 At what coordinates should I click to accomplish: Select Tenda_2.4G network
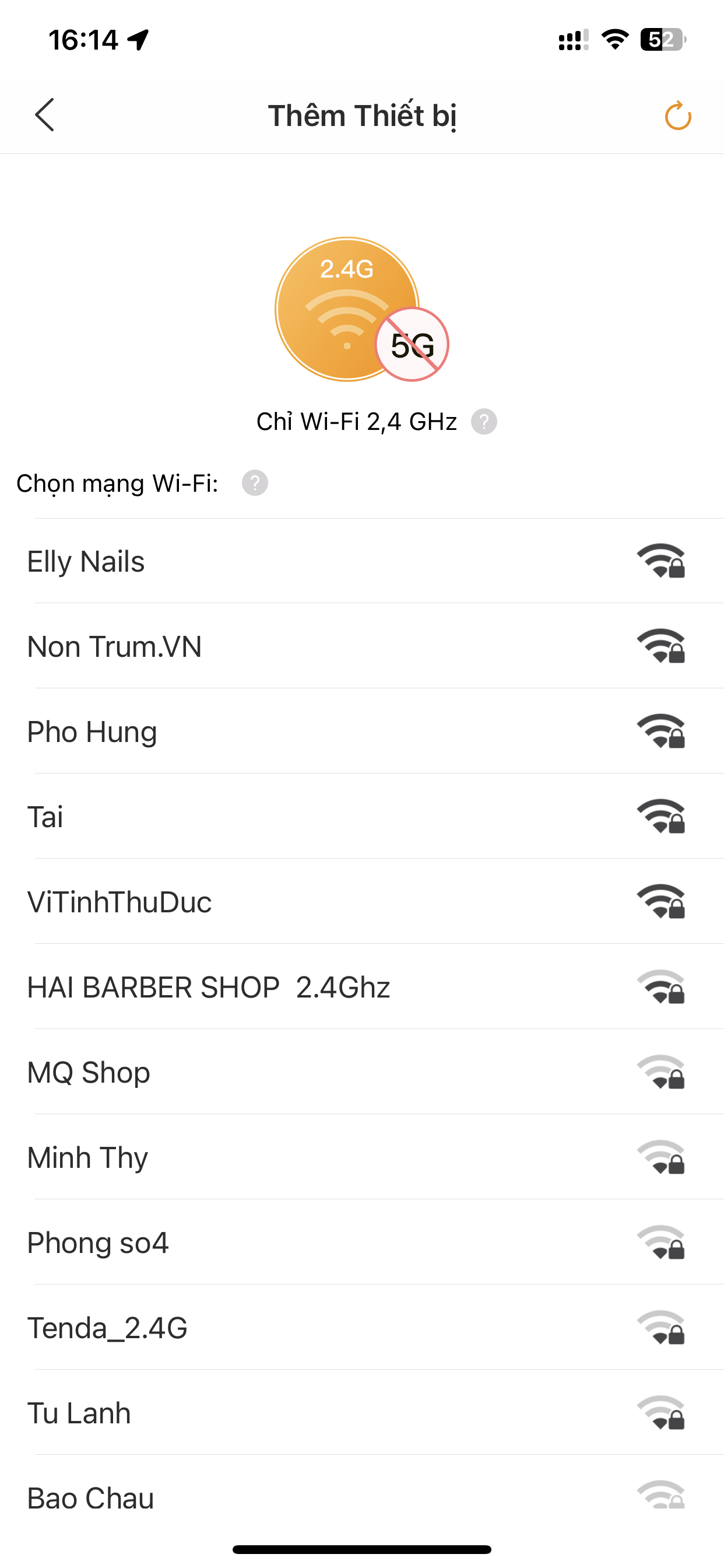(362, 1328)
